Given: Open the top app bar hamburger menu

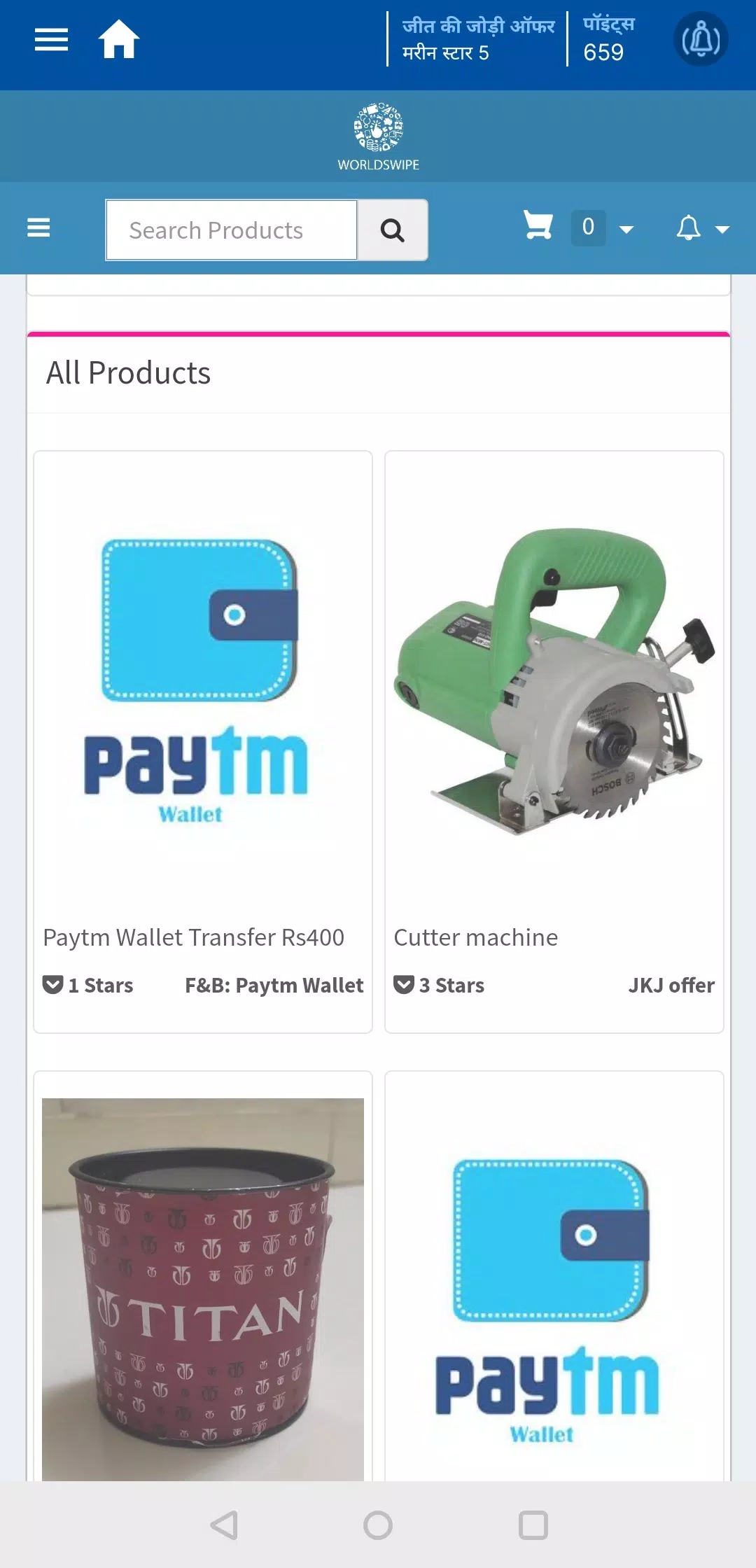Looking at the screenshot, I should [51, 40].
